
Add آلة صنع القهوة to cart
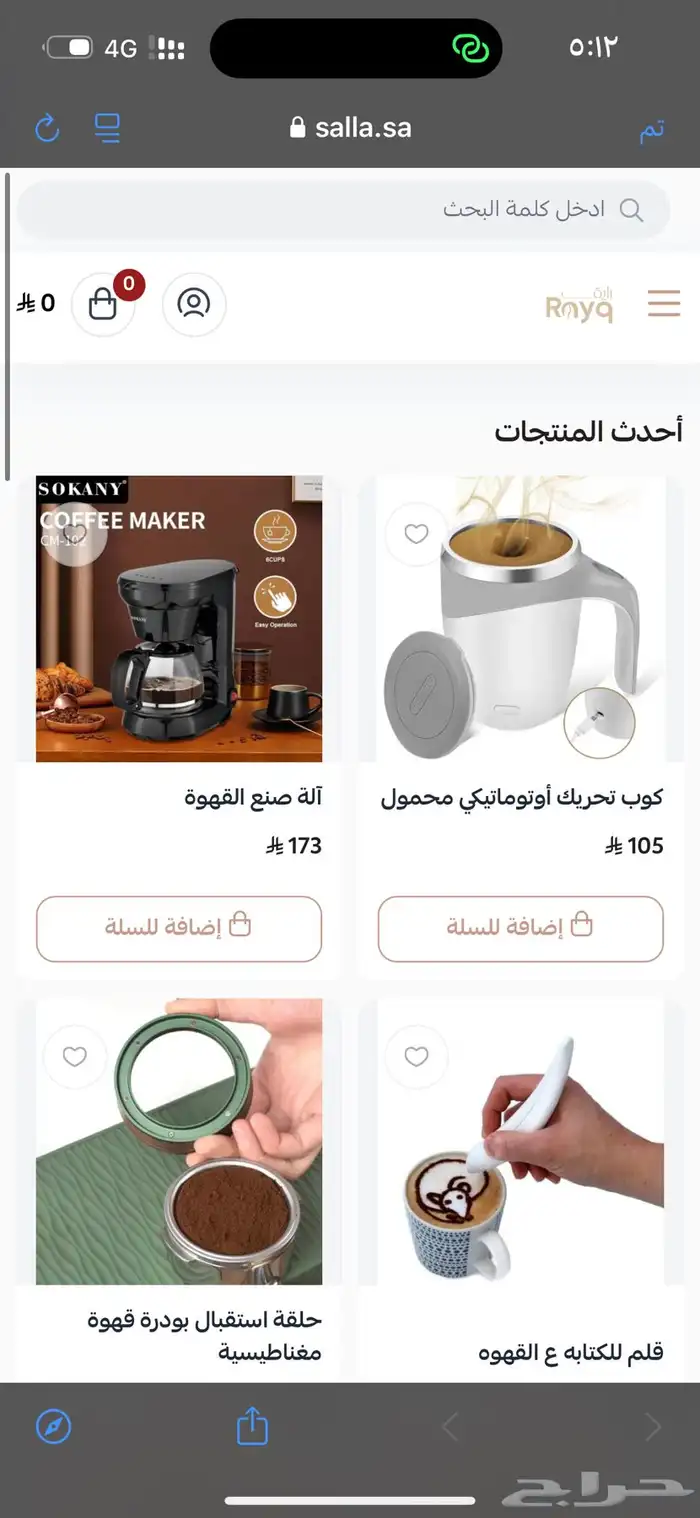pyautogui.click(x=179, y=928)
